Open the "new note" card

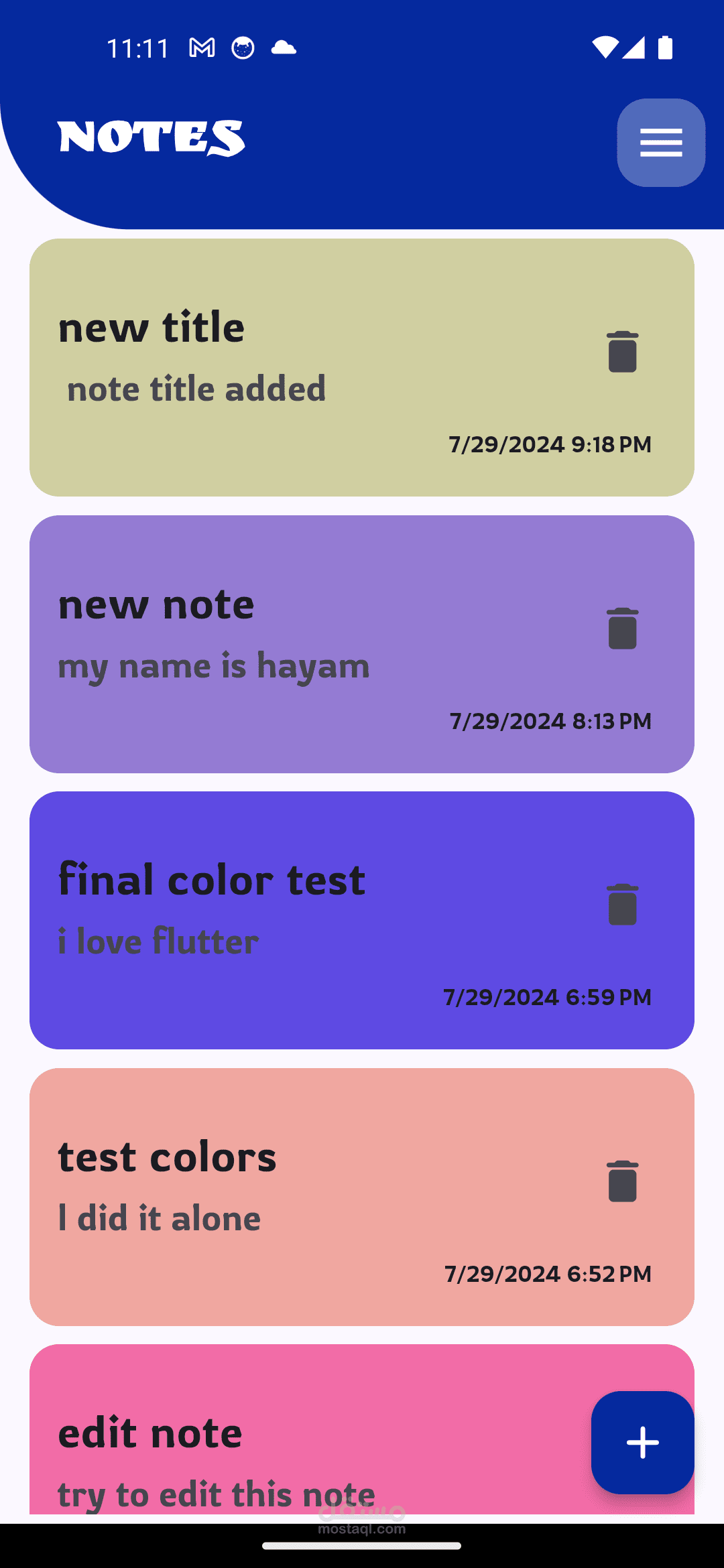pos(362,644)
